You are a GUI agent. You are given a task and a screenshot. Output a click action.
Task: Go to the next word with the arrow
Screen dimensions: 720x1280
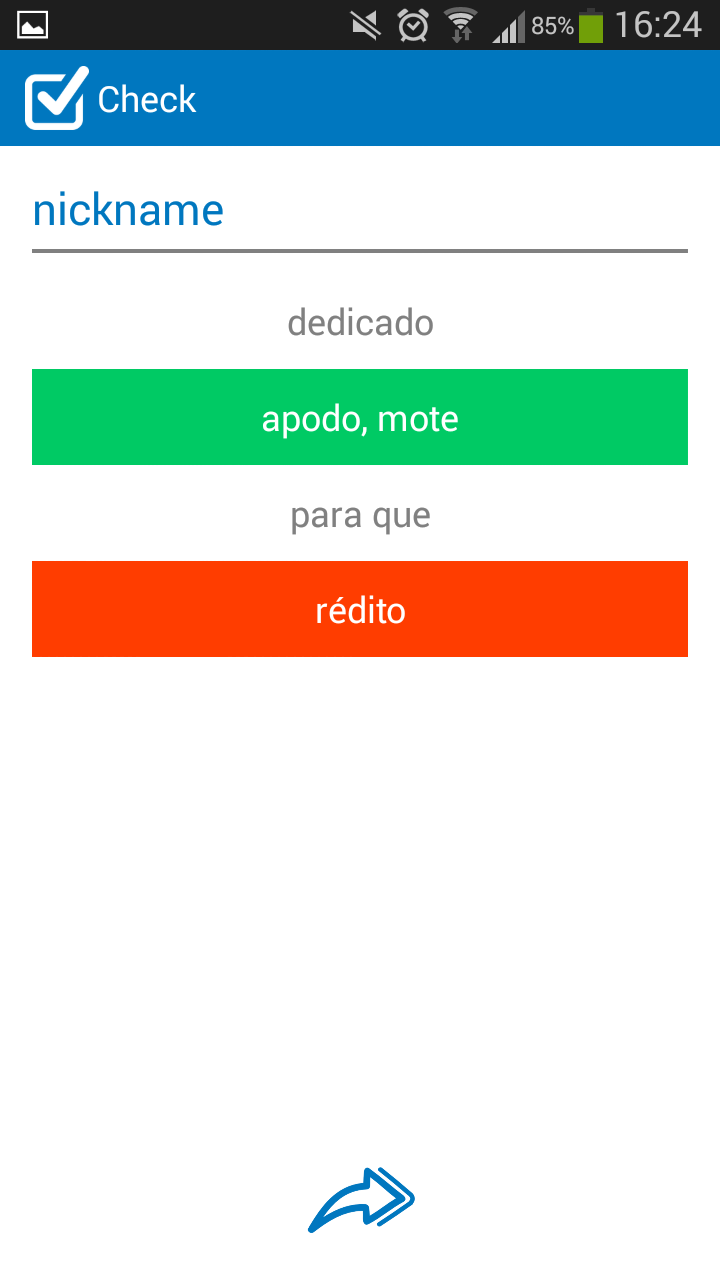(361, 1199)
